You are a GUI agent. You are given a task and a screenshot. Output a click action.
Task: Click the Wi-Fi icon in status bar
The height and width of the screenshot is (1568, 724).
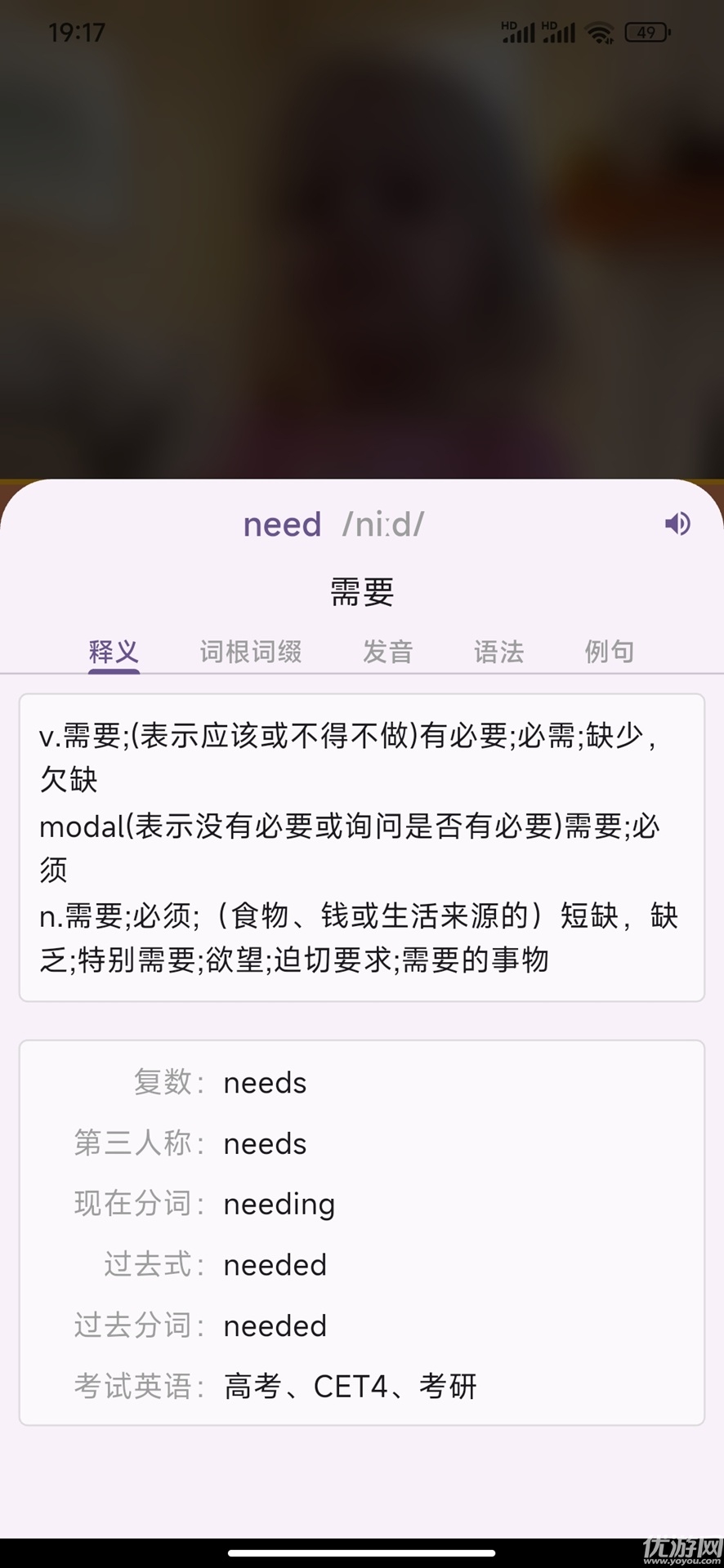[x=601, y=31]
